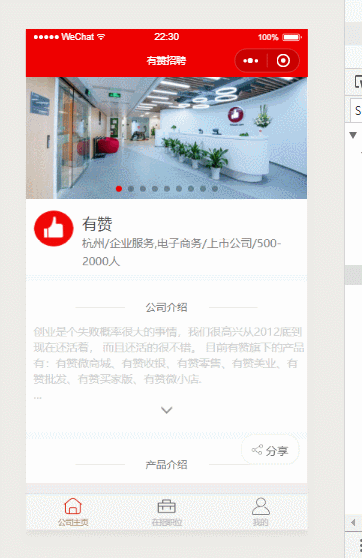The image size is (362, 558).
Task: Switch to the 公司主页 tab
Action: tap(73, 512)
